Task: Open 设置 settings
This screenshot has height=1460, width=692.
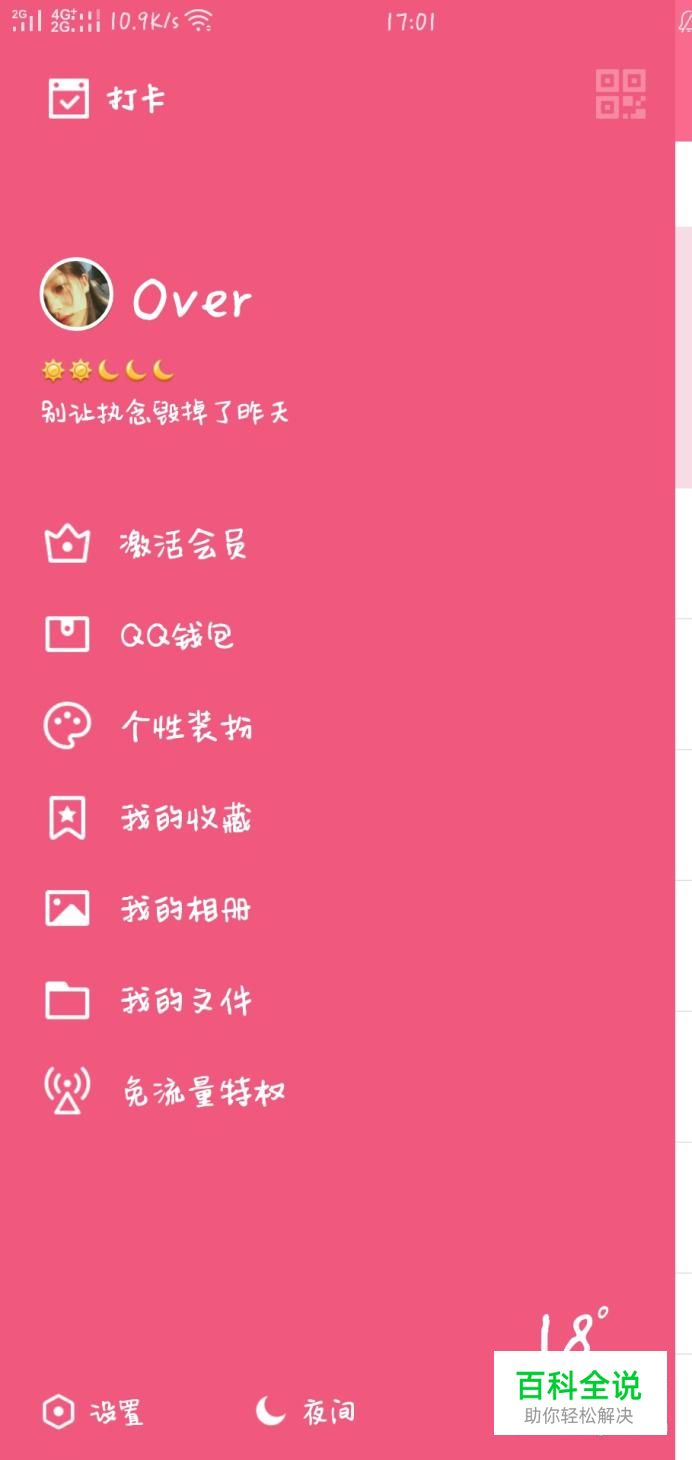Action: (x=94, y=1412)
